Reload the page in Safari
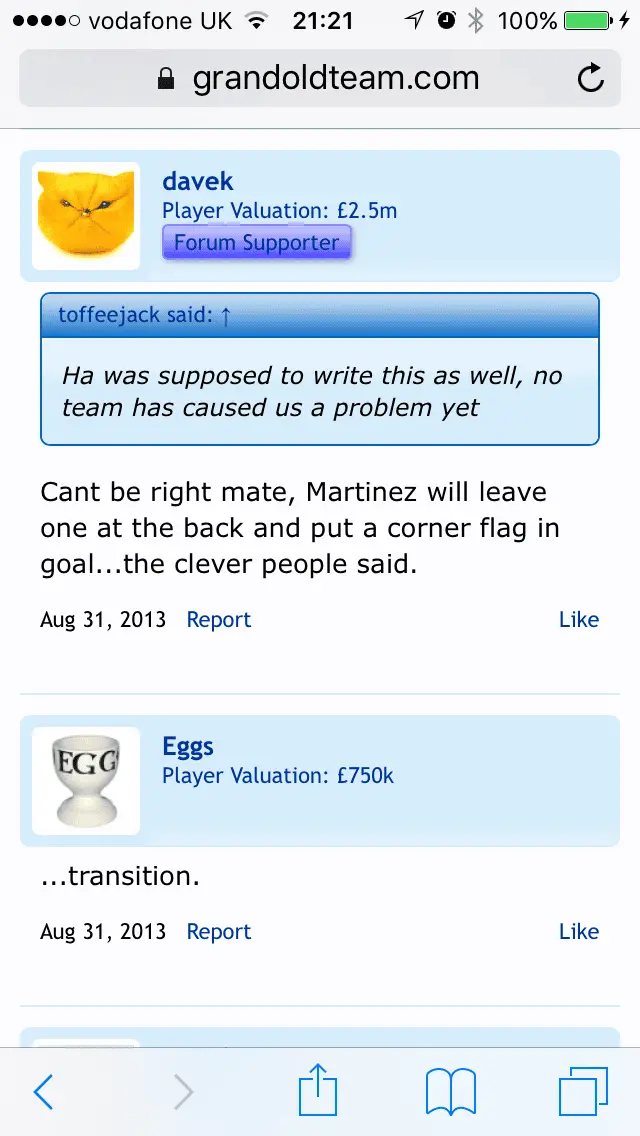The width and height of the screenshot is (640, 1136). tap(591, 78)
